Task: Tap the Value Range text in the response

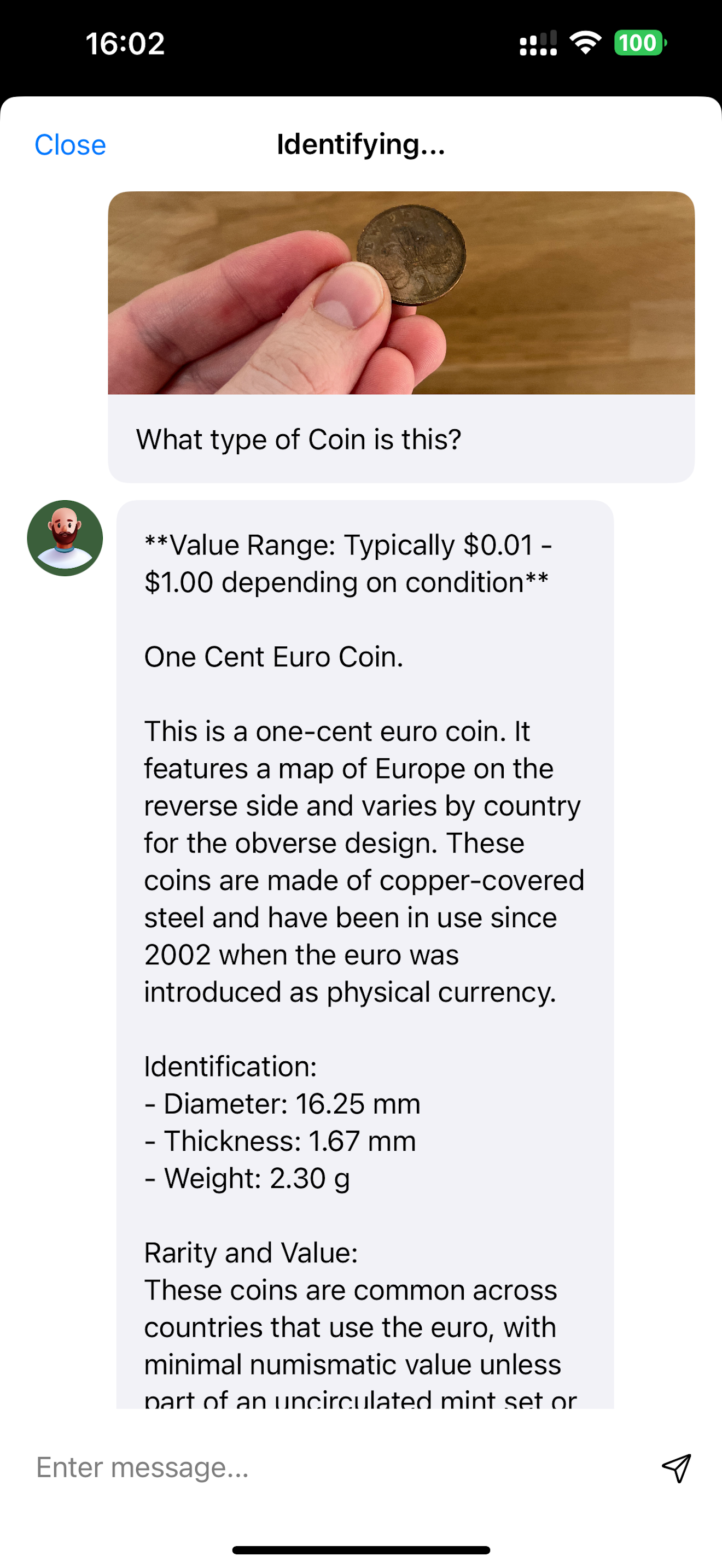Action: click(350, 562)
